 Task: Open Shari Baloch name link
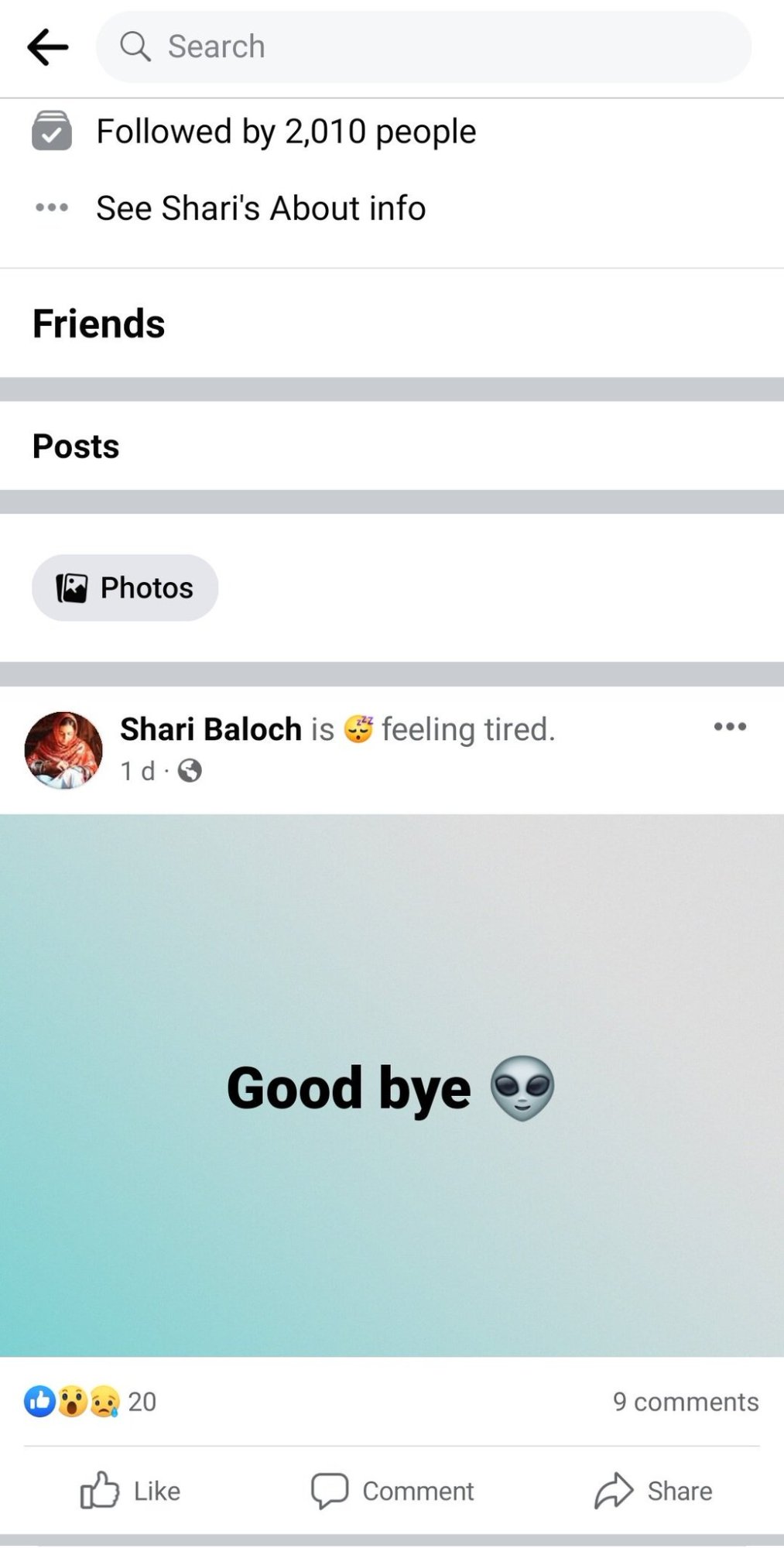pyautogui.click(x=211, y=729)
